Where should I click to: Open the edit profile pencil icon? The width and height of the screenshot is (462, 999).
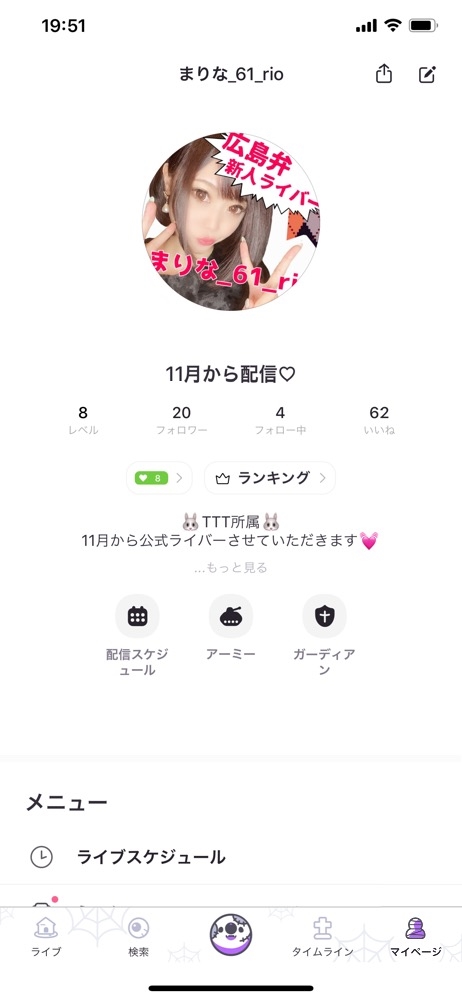[427, 75]
